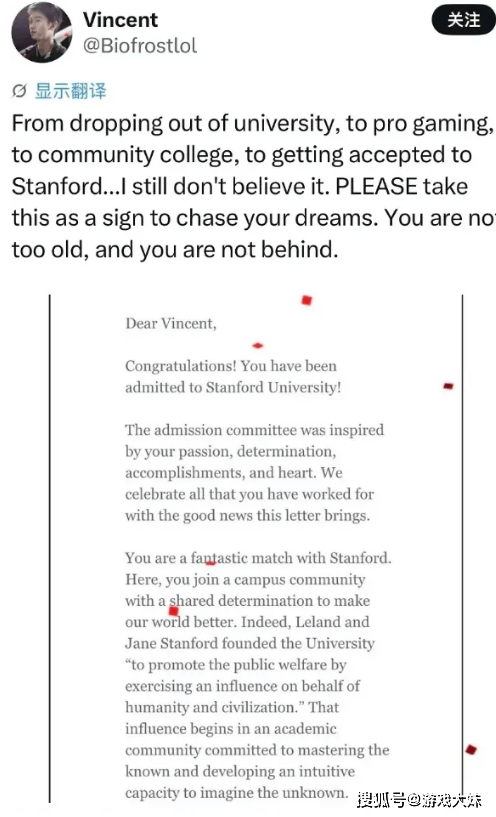Tap 显示翻译 to translate the post
The height and width of the screenshot is (817, 496).
(x=70, y=91)
